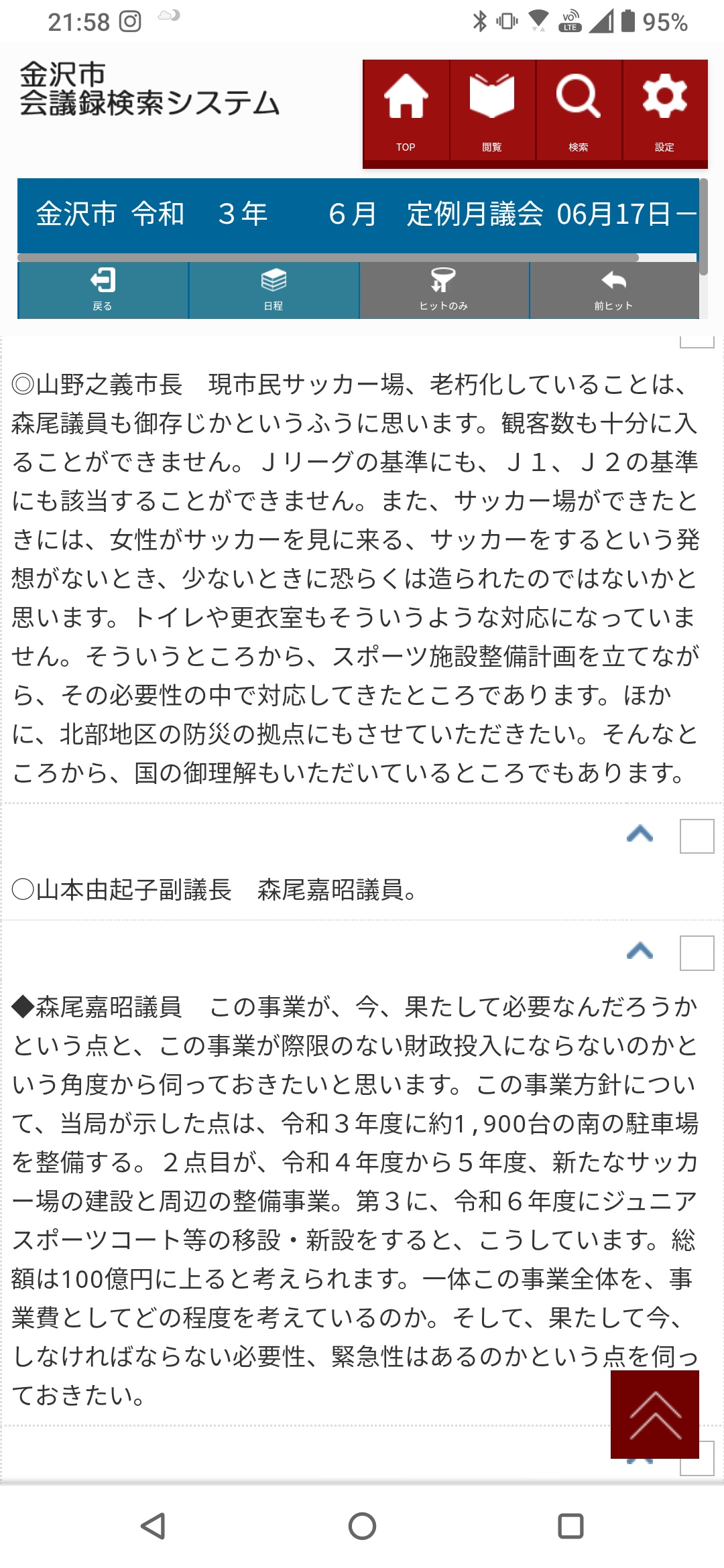Tap the up chevron above 山本由起子副議長's remark
The image size is (724, 1568).
tap(640, 834)
